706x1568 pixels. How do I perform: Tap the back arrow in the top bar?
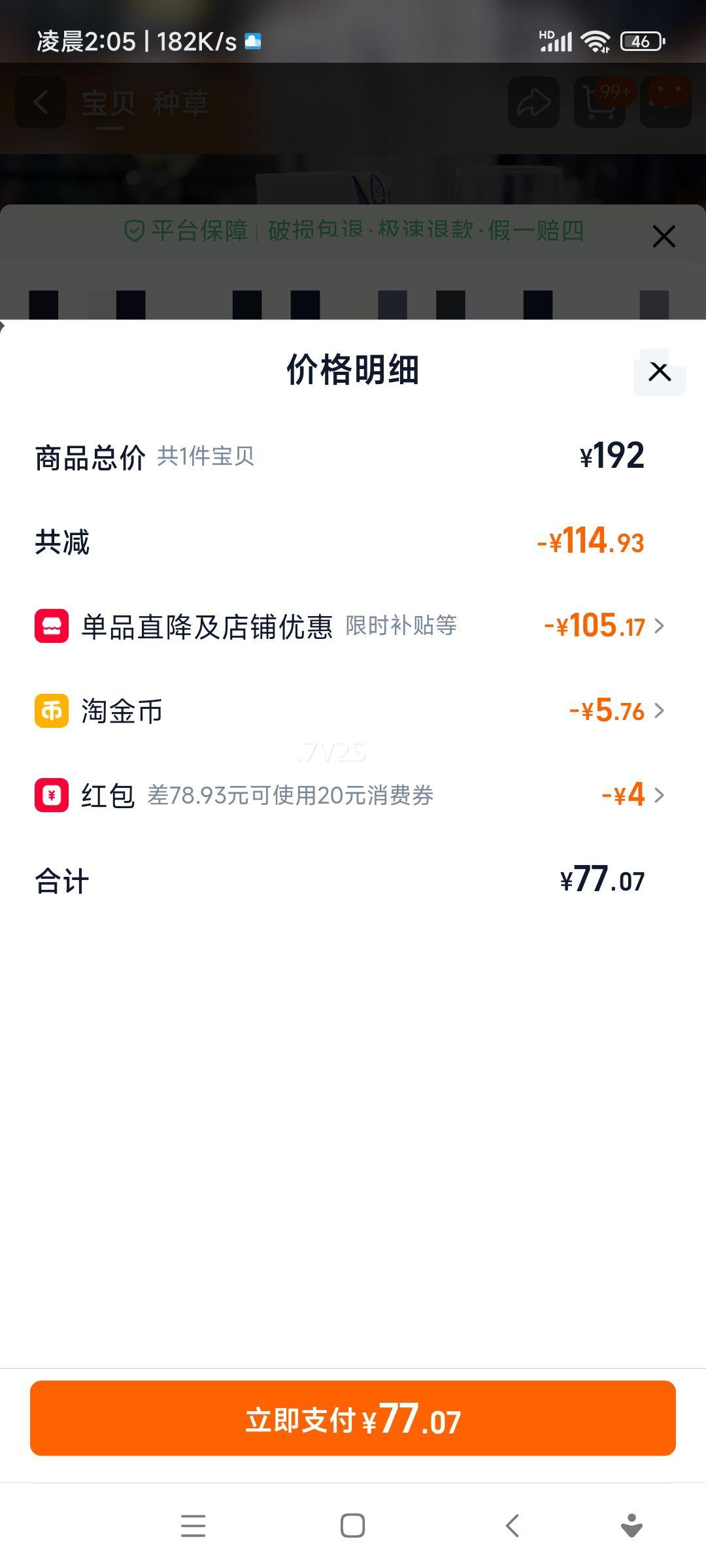(x=41, y=101)
